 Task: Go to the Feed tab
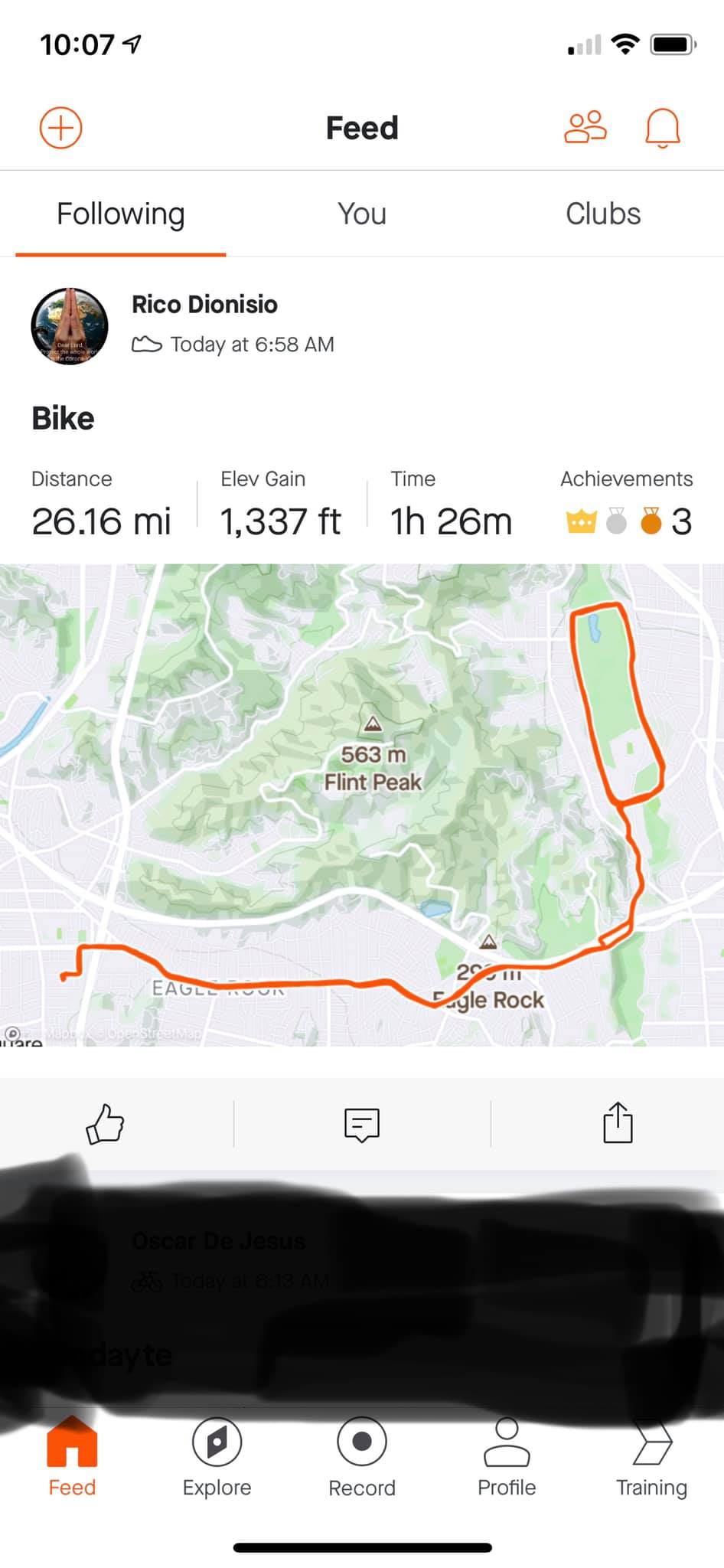(72, 1457)
